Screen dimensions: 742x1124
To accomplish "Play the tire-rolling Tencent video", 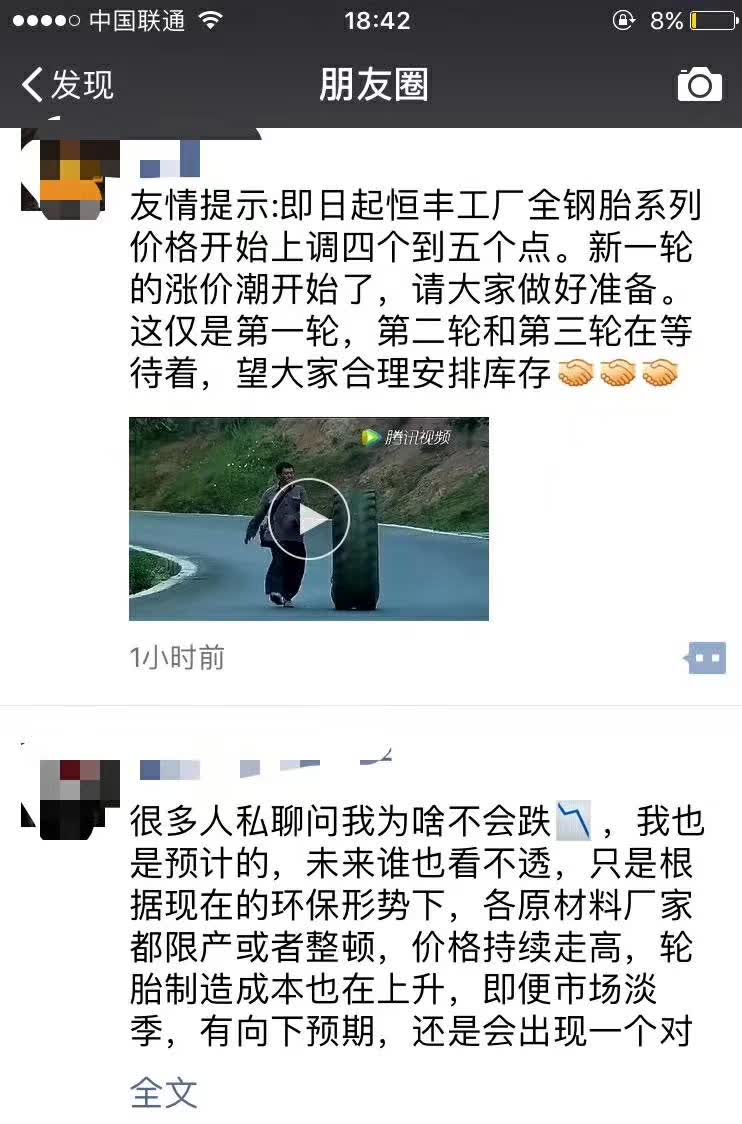I will tap(308, 519).
